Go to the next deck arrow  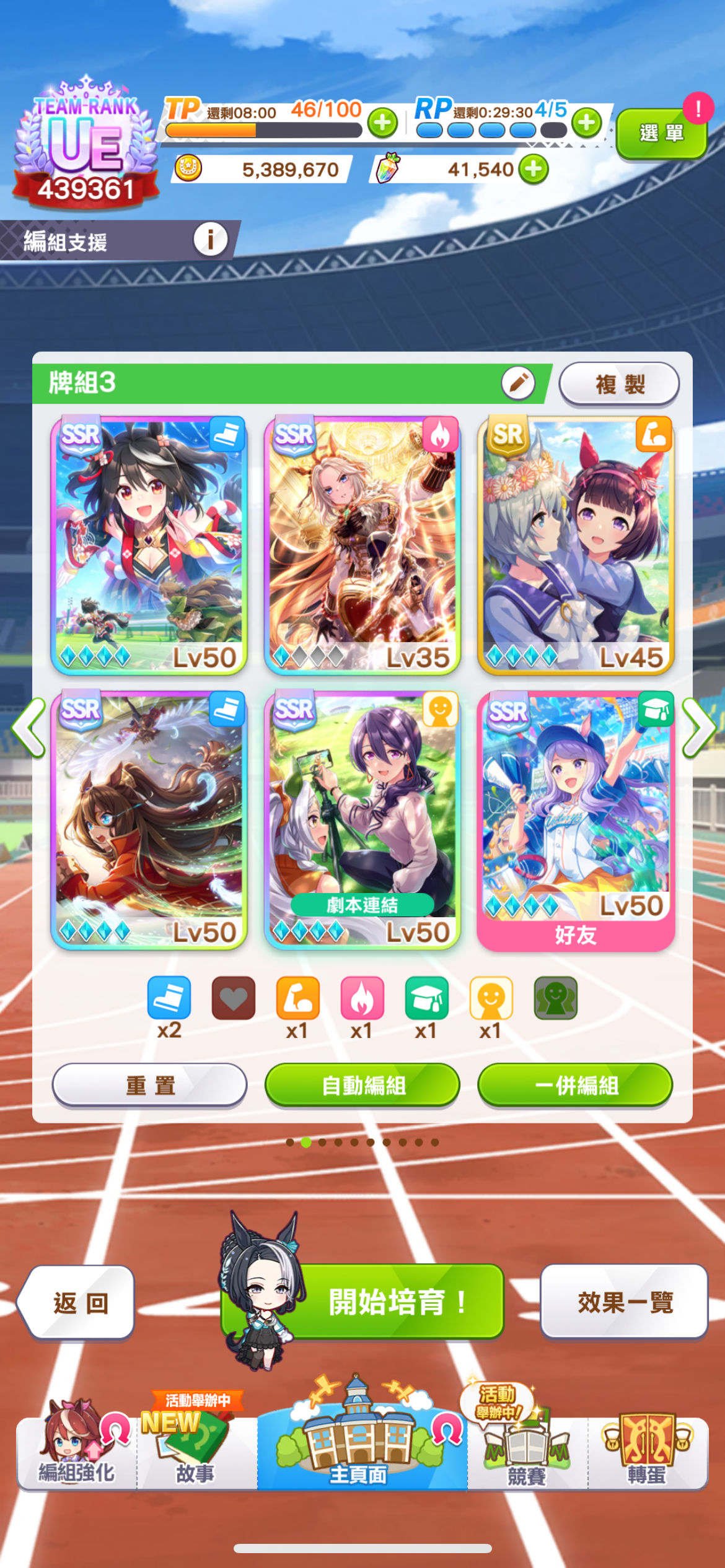tap(699, 728)
